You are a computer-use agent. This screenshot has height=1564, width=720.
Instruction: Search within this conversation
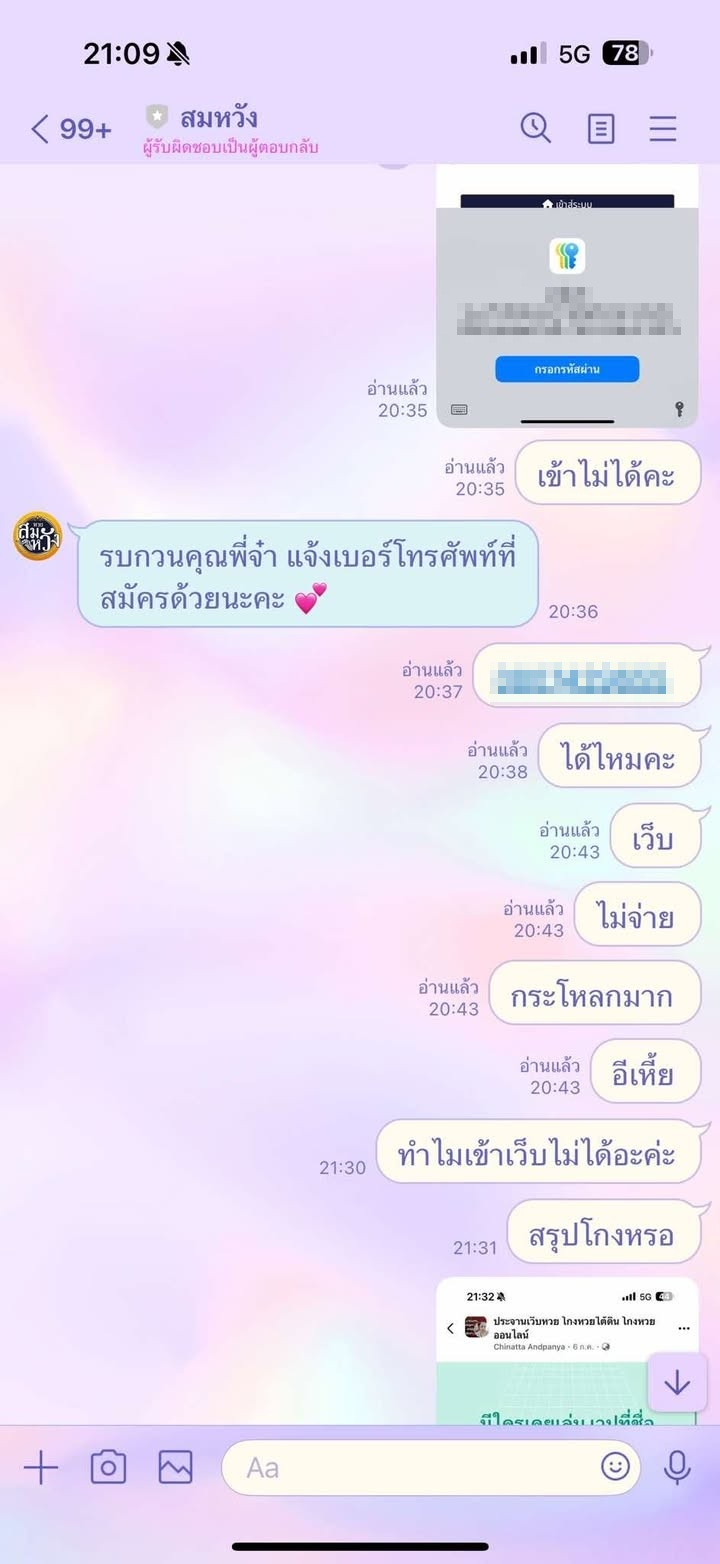tap(536, 128)
